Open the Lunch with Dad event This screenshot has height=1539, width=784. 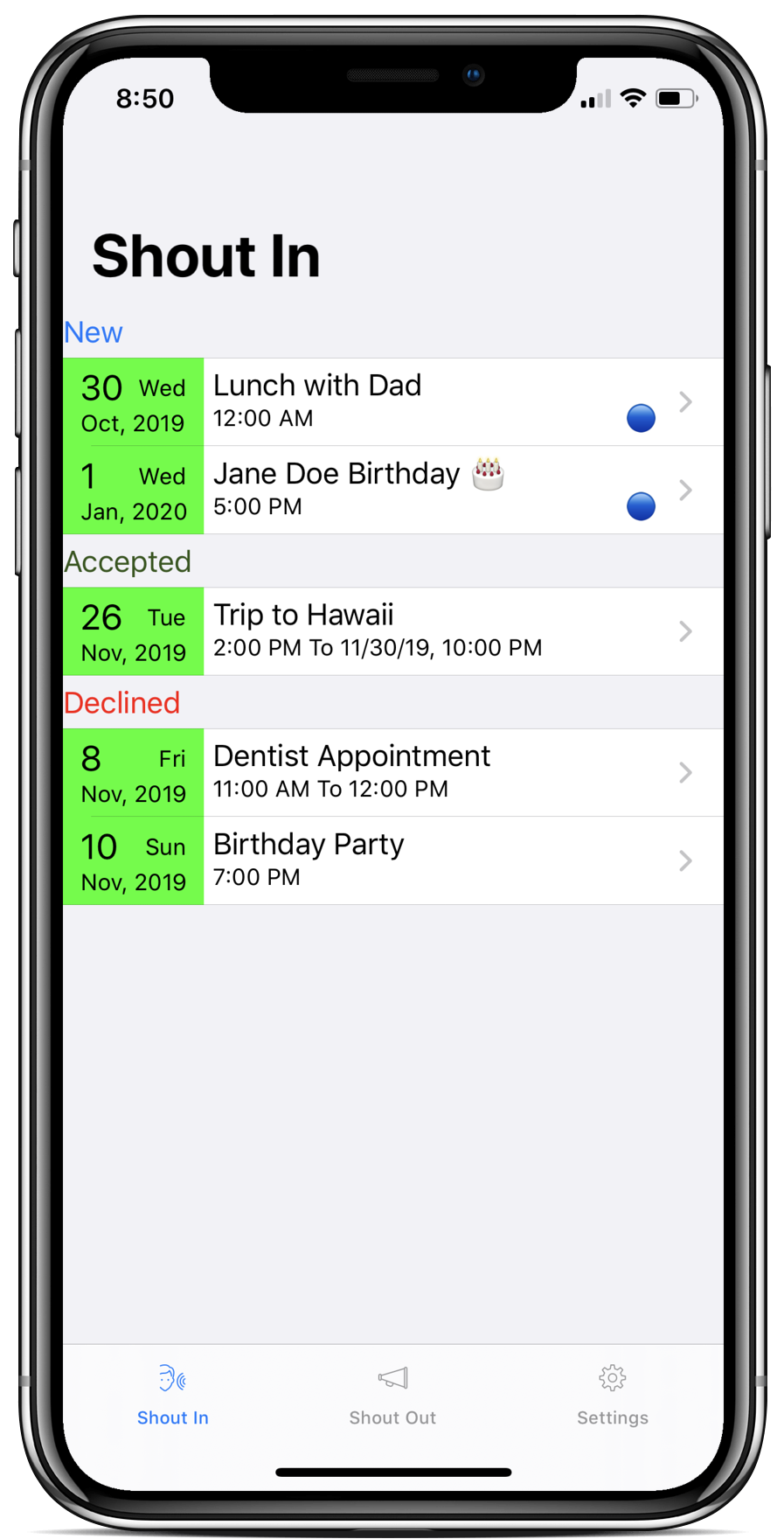(x=393, y=402)
